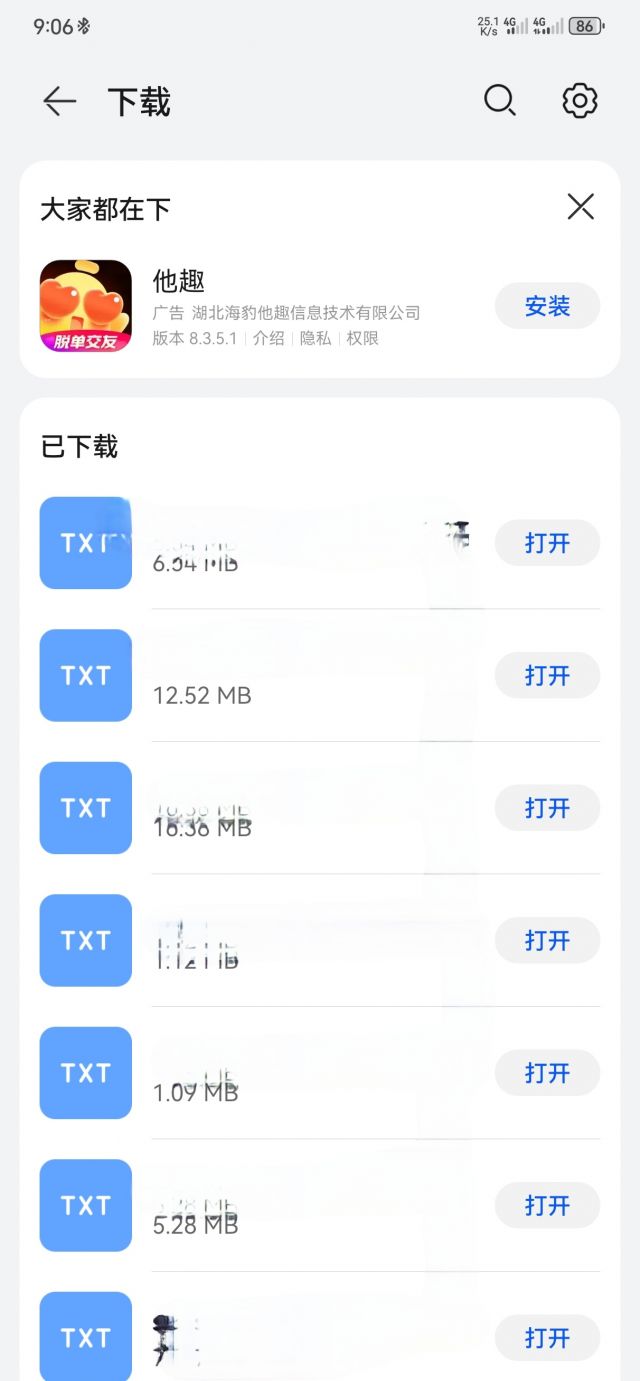This screenshot has width=640, height=1381.
Task: Open search in downloads
Action: pos(500,101)
